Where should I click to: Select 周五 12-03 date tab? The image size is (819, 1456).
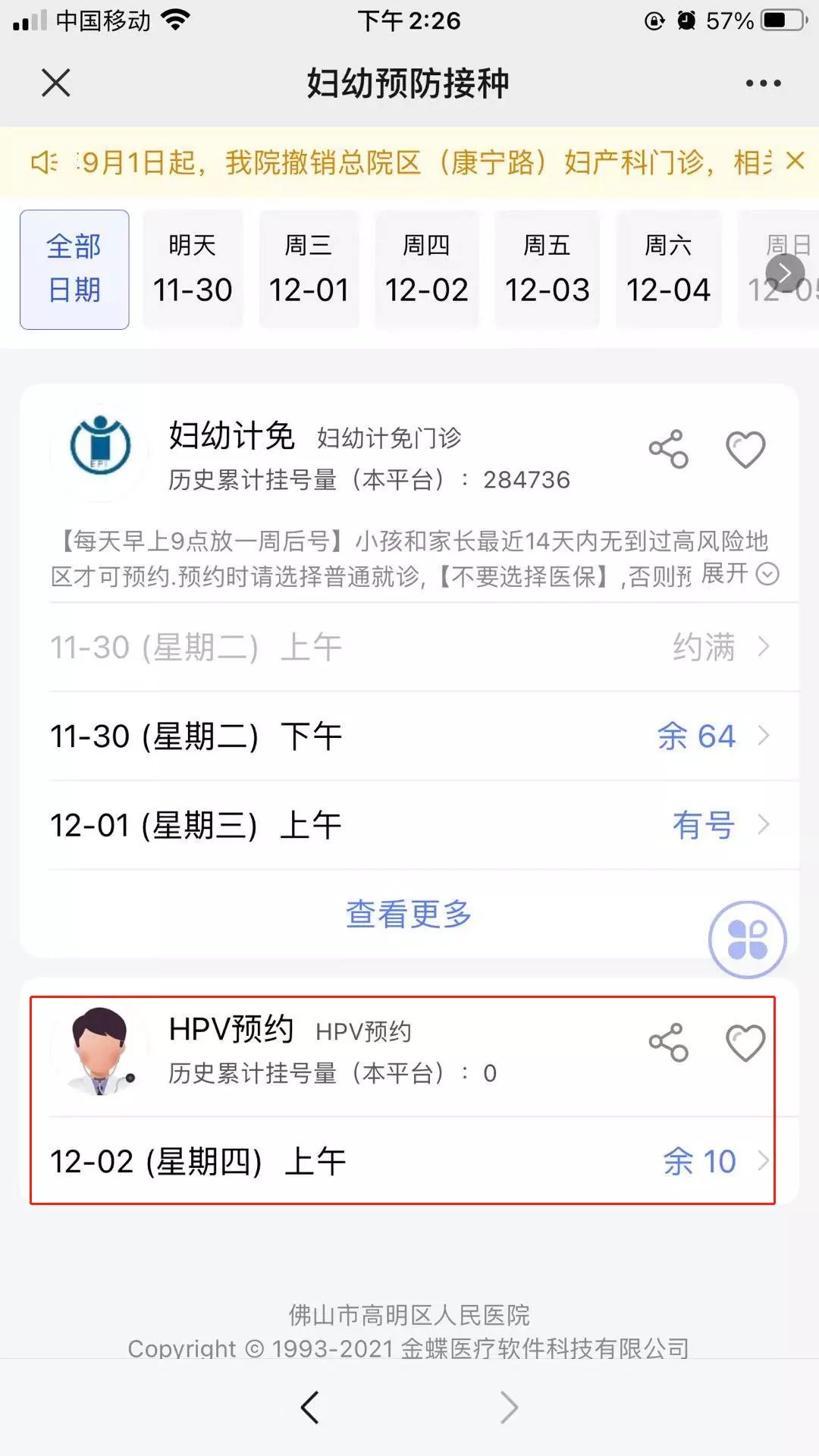pos(547,269)
